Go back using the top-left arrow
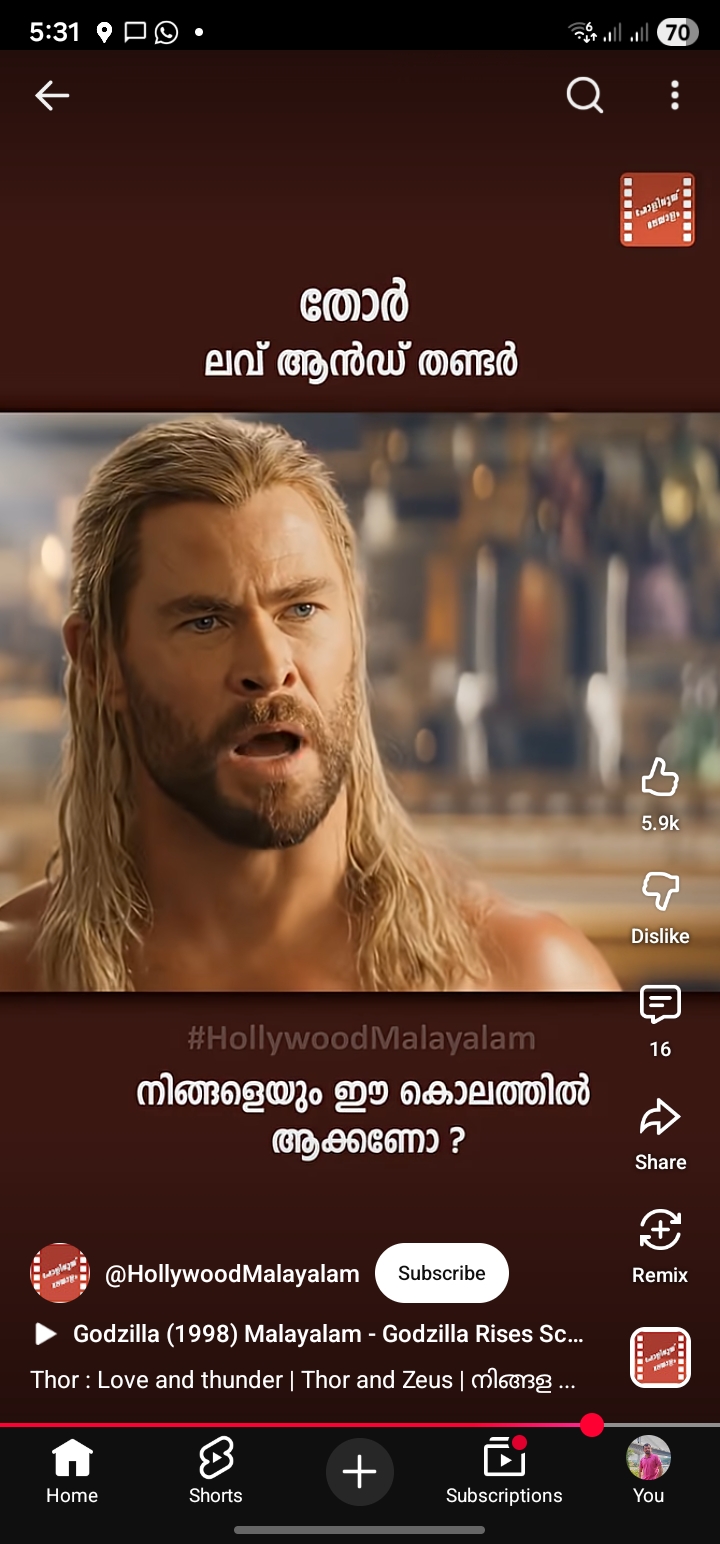 click(x=52, y=96)
